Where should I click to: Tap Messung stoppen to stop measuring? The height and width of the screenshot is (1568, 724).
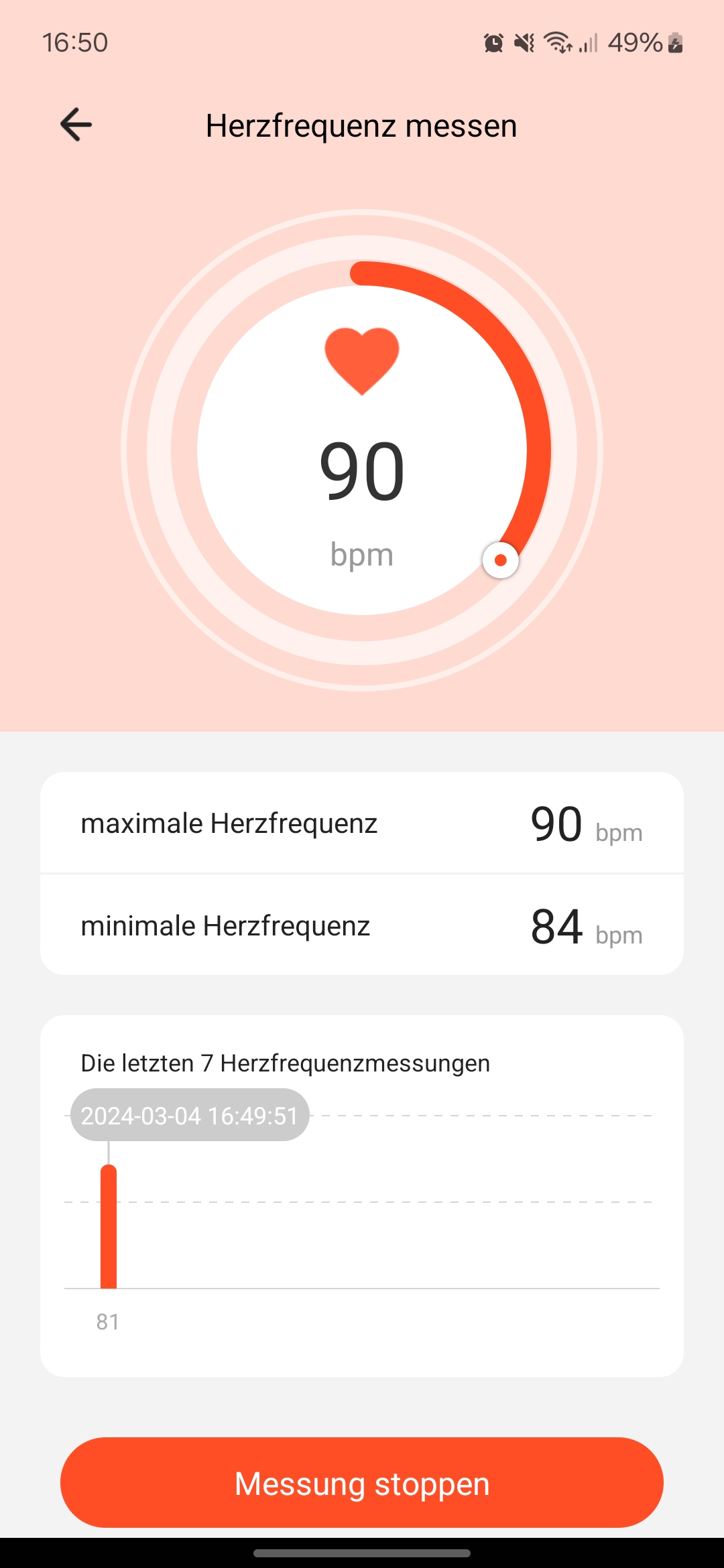coord(362,1482)
